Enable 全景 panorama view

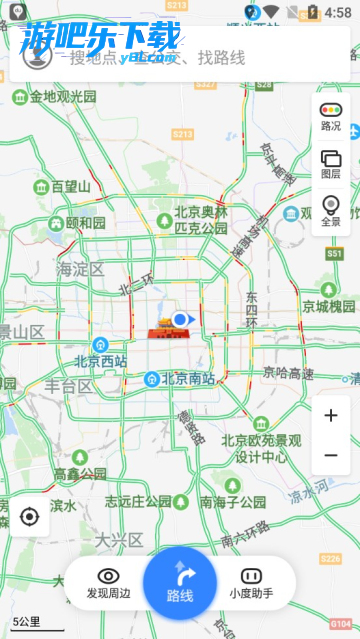point(331,212)
